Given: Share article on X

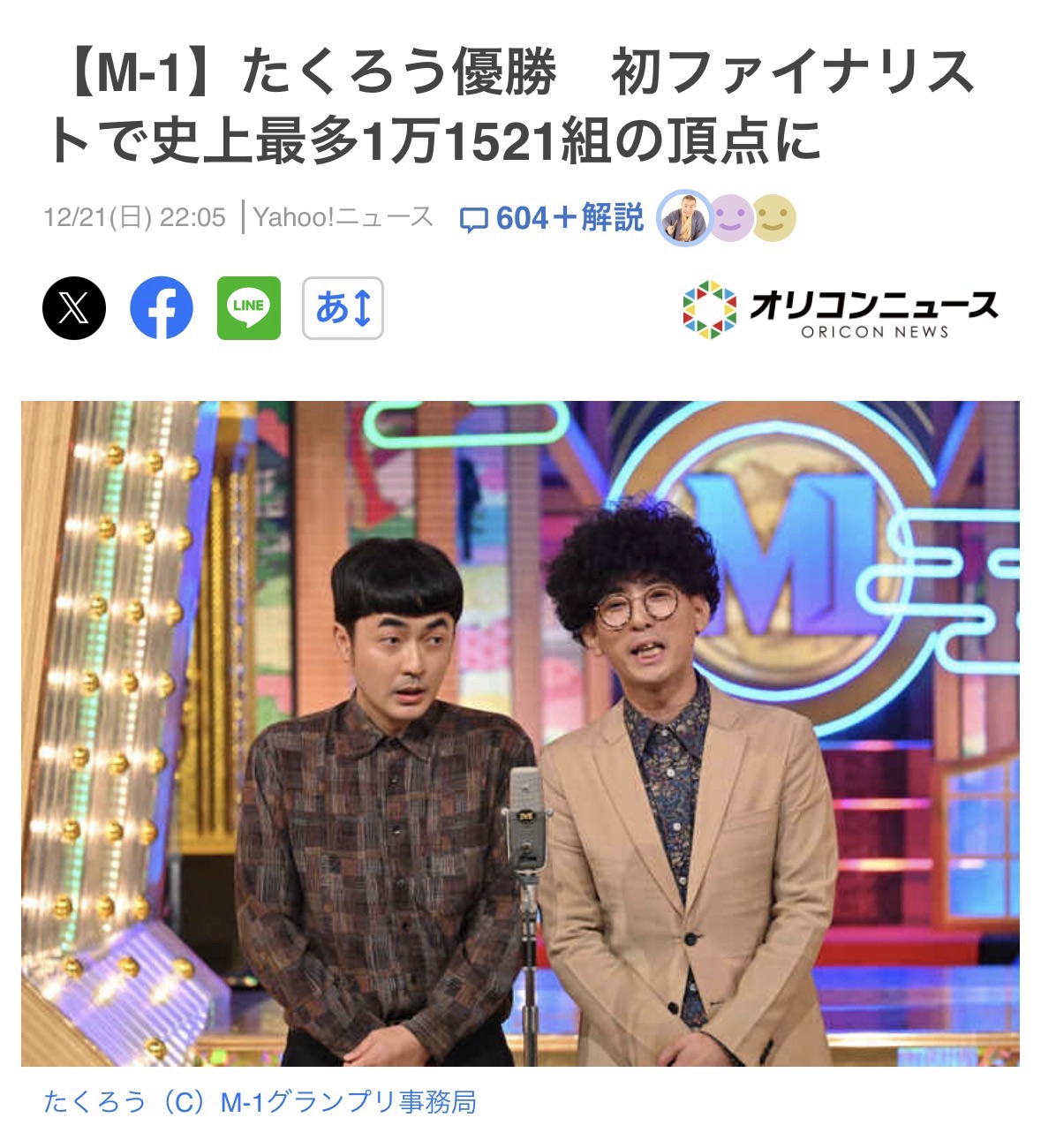Looking at the screenshot, I should [74, 308].
